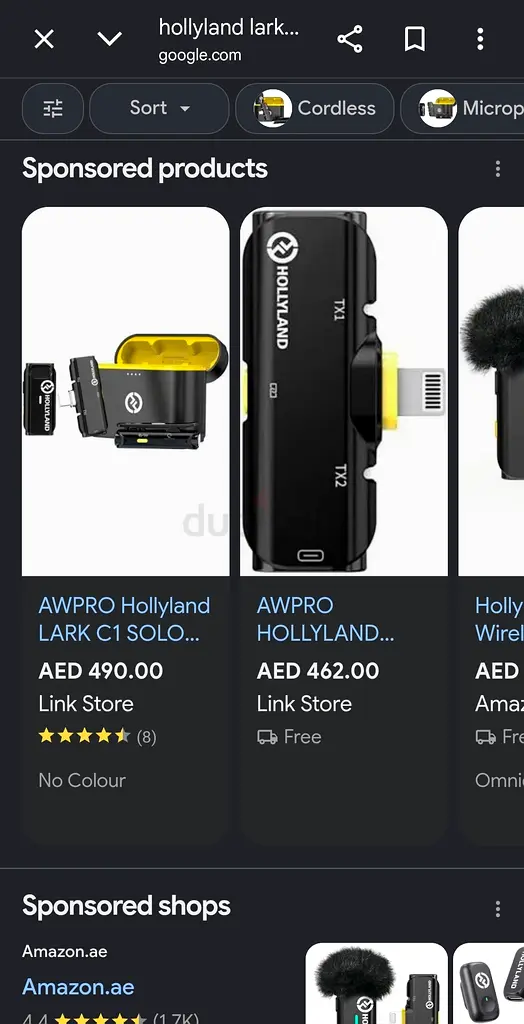524x1024 pixels.
Task: Select the Cordless filter chip
Action: coord(315,108)
